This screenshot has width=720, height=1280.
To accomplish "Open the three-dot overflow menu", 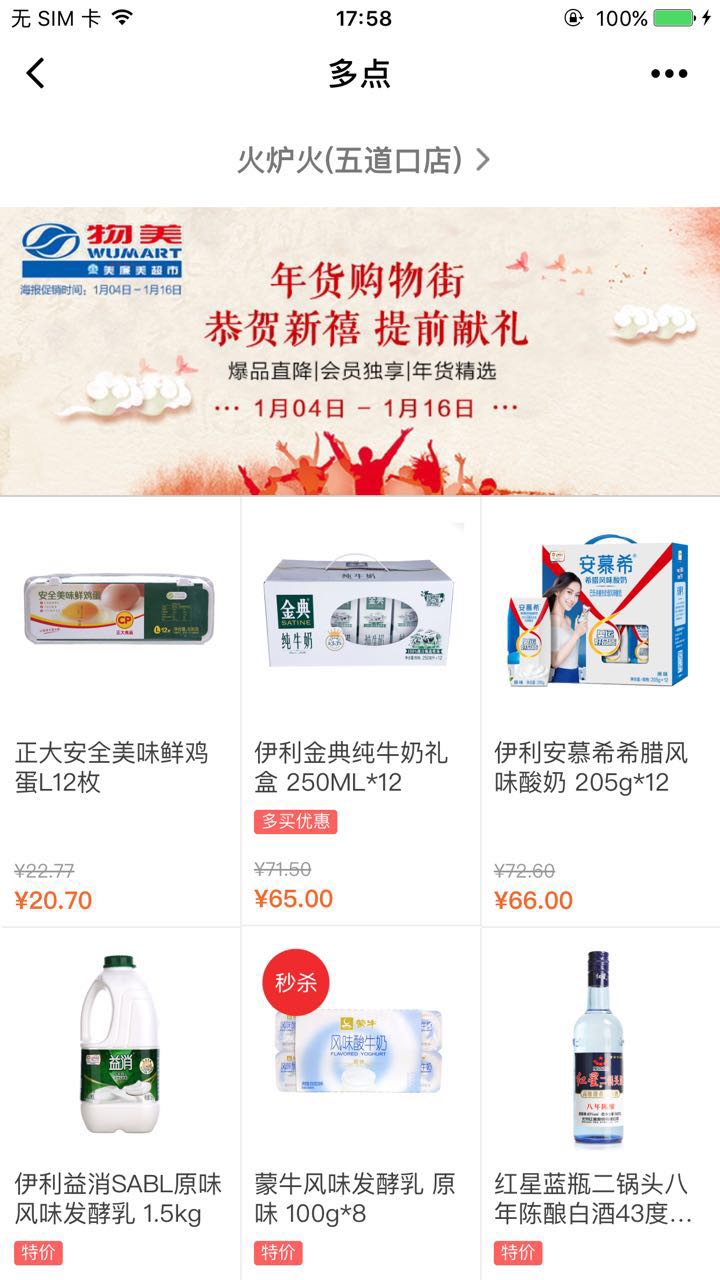I will [668, 73].
